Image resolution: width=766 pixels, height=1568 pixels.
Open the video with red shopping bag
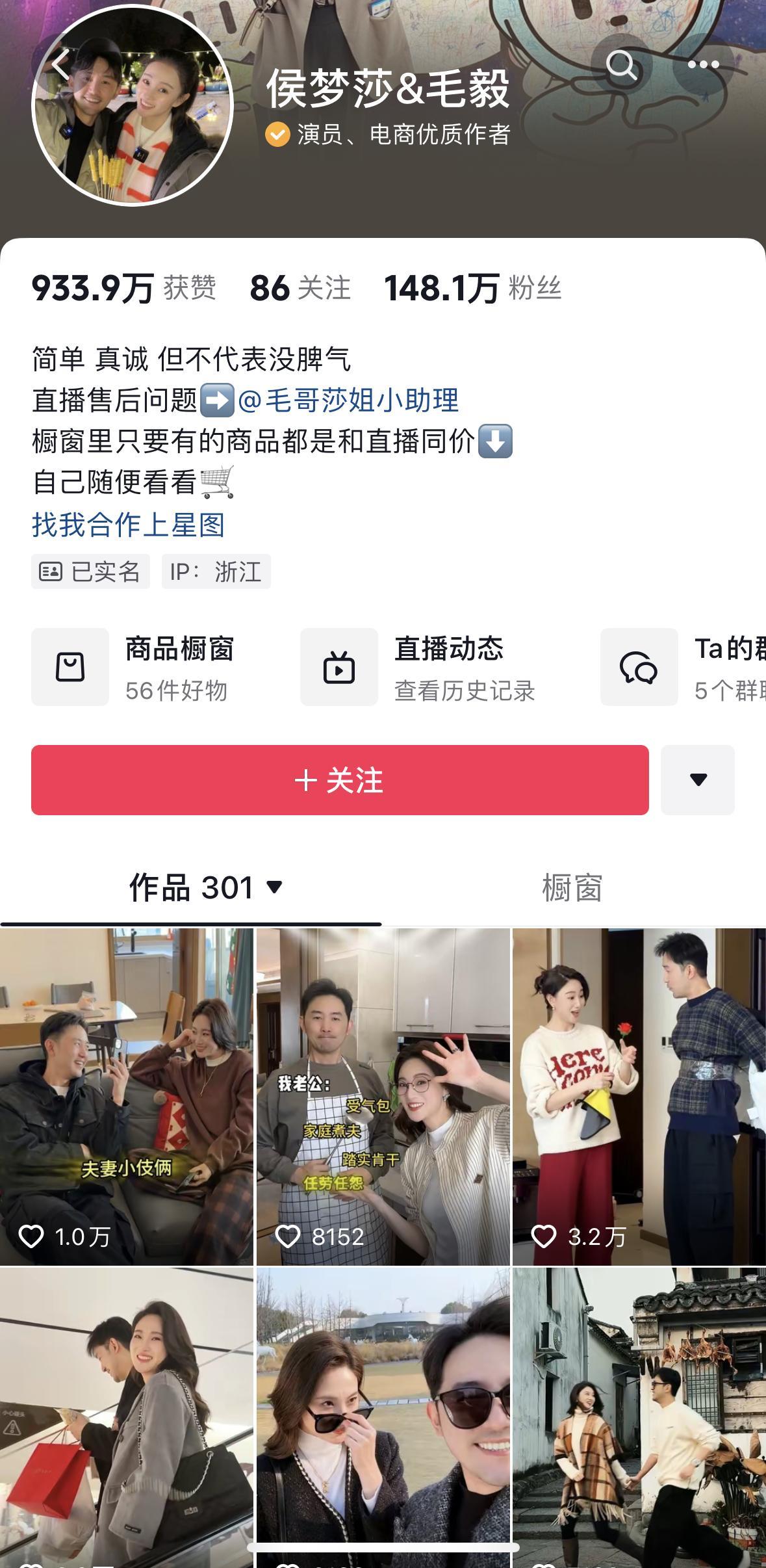(x=127, y=1417)
